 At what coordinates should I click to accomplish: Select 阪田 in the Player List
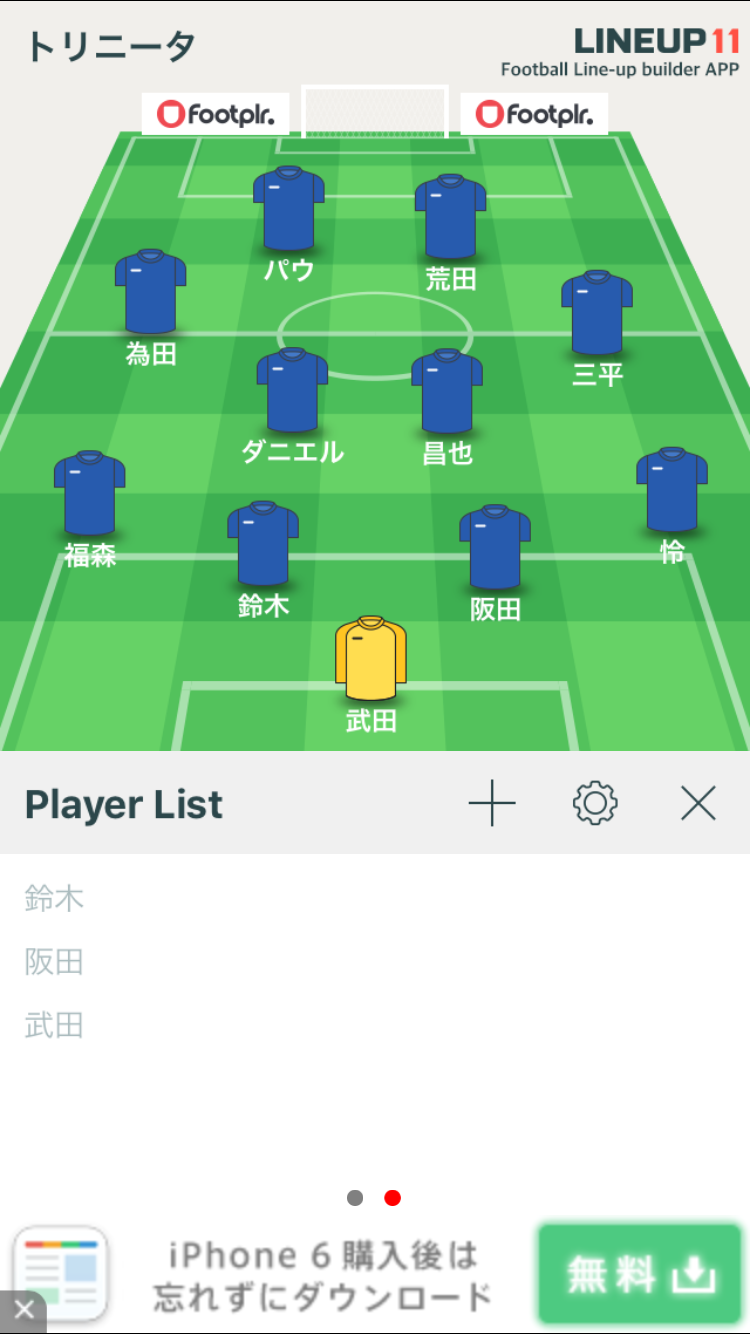(x=54, y=962)
